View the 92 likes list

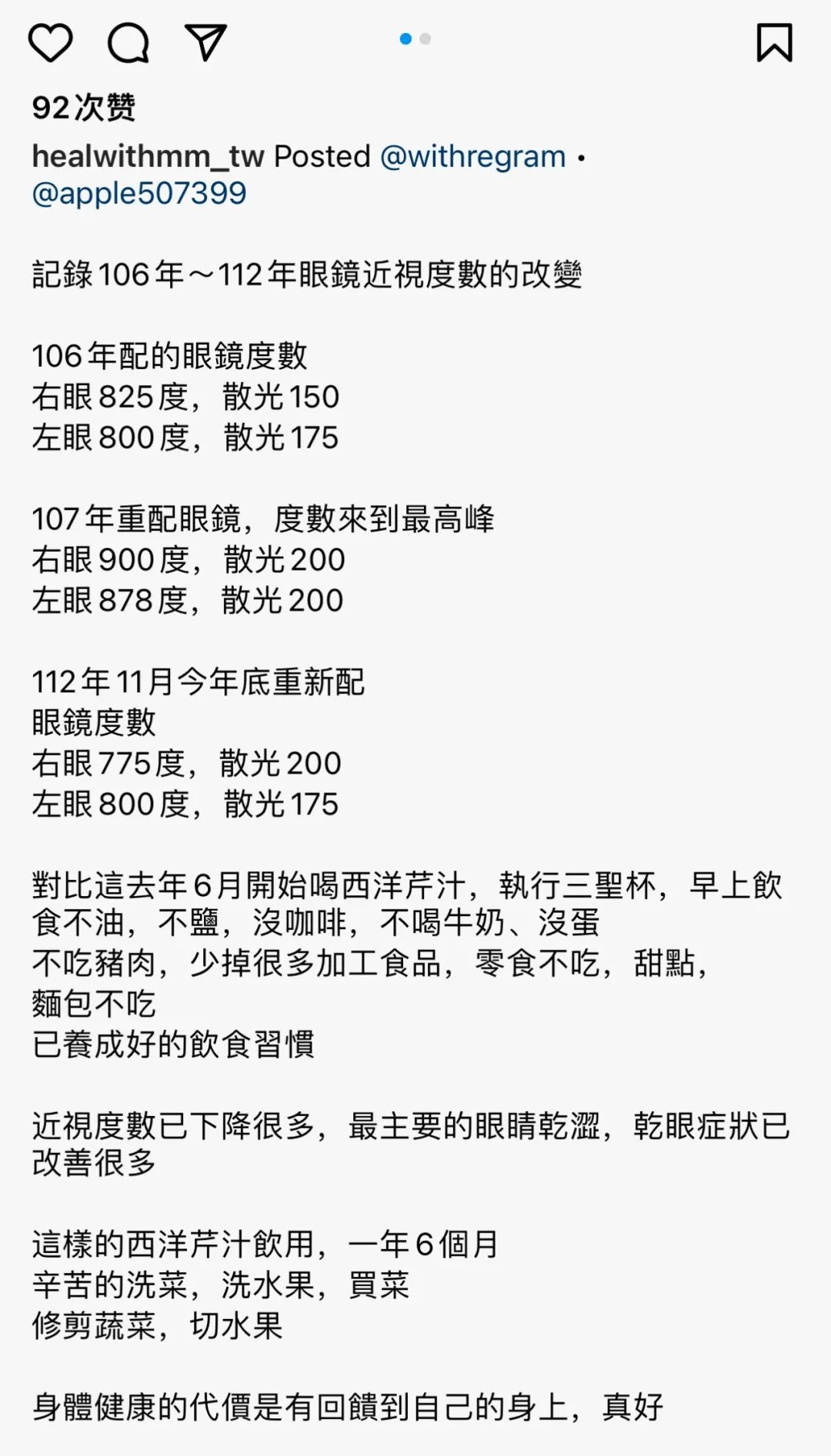tap(84, 108)
